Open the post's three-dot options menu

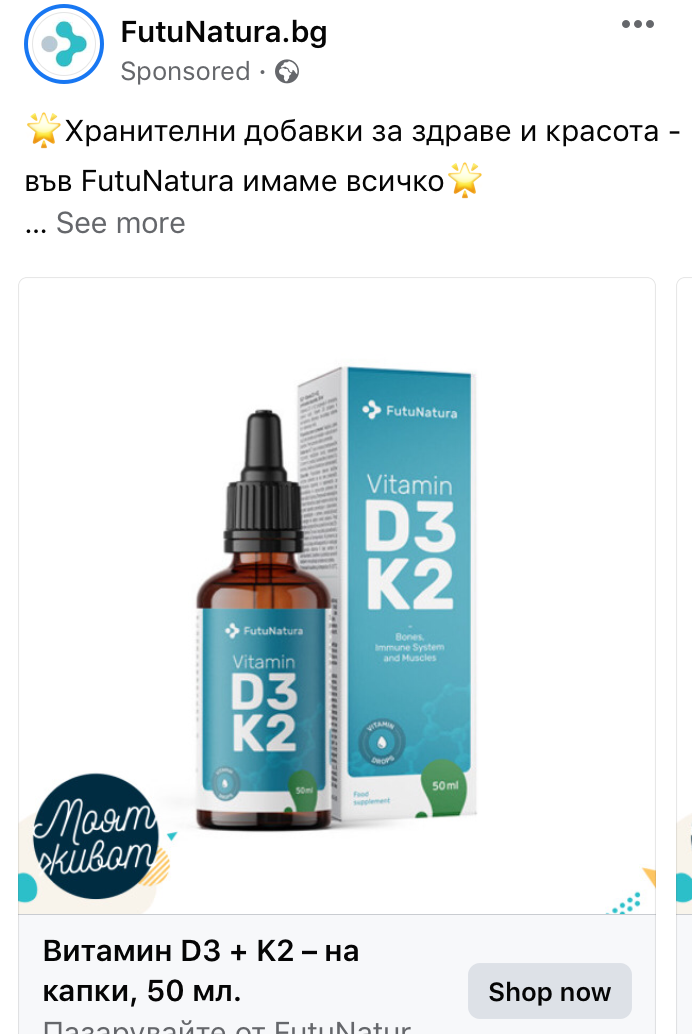[x=637, y=25]
